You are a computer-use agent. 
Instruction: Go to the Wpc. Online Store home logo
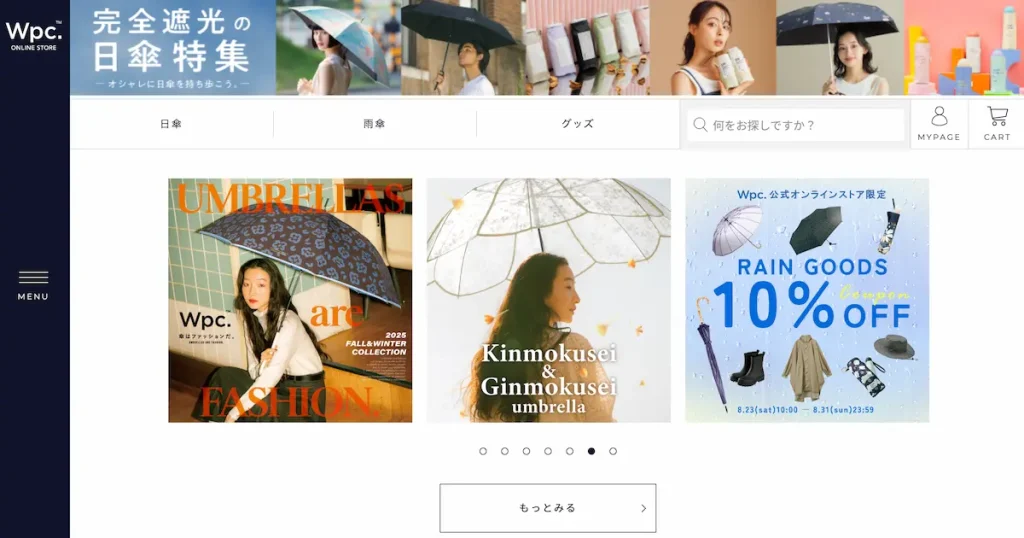[33, 33]
